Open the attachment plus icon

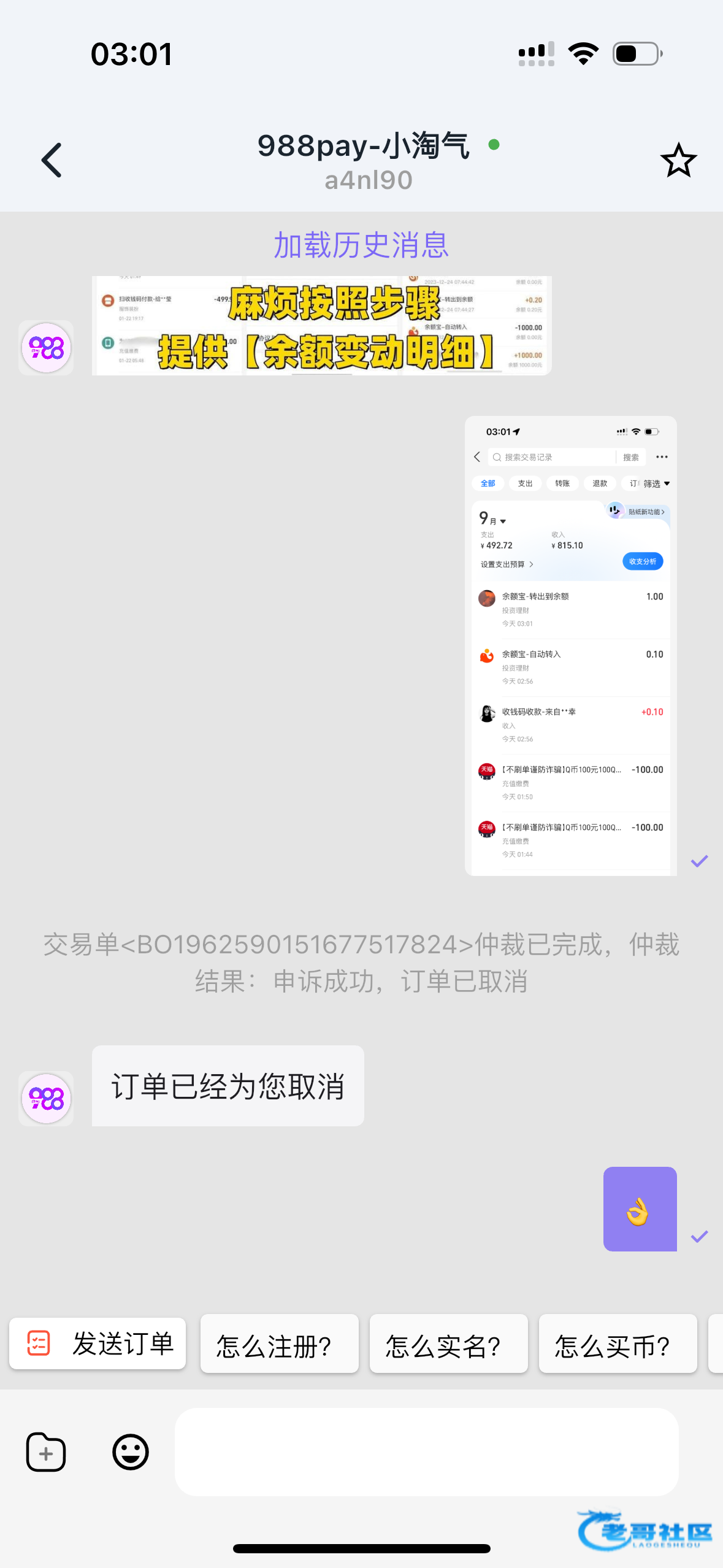coord(46,1454)
